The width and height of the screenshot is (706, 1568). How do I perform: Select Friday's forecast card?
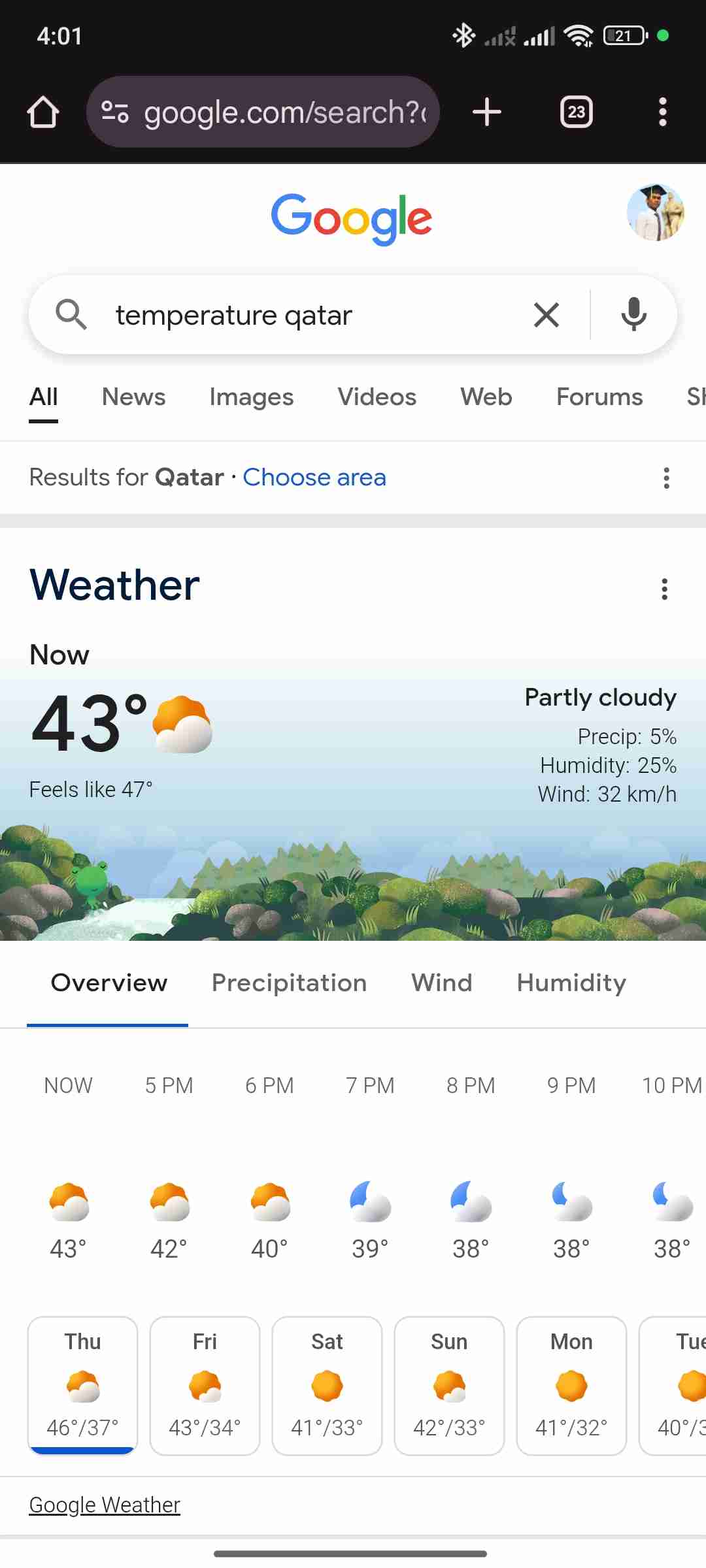(x=205, y=1385)
